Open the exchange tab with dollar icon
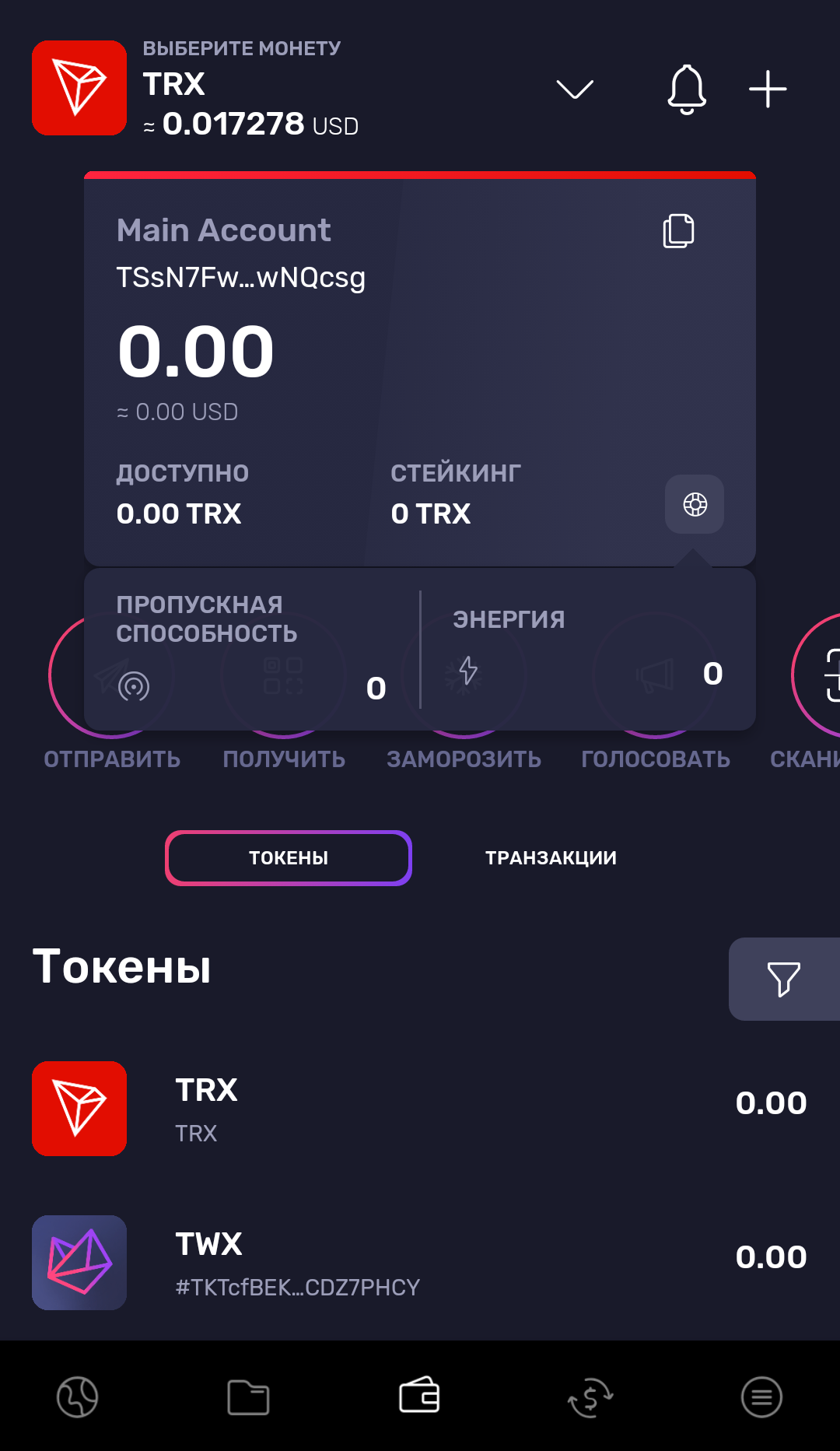 pos(590,1398)
